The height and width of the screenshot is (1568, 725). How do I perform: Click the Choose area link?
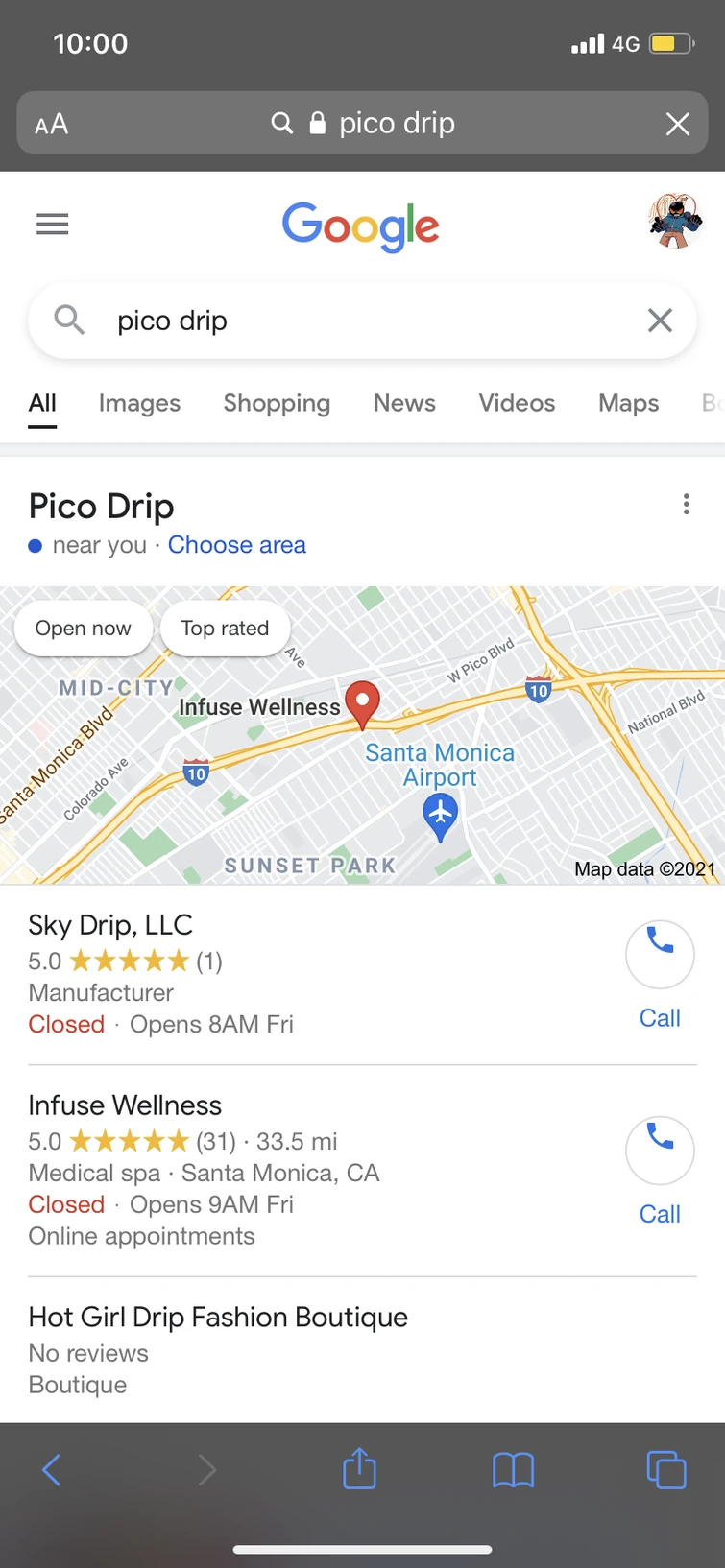coord(236,545)
